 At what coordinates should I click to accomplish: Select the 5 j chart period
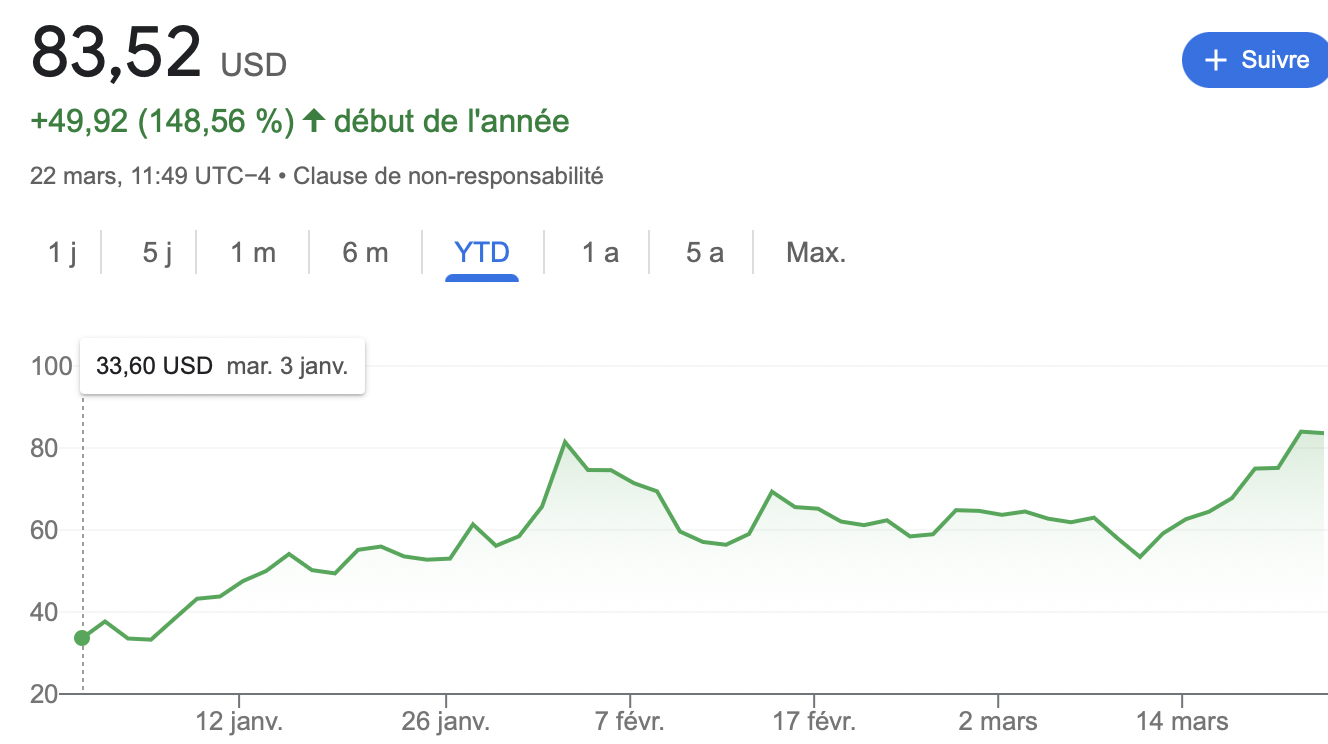(x=157, y=253)
